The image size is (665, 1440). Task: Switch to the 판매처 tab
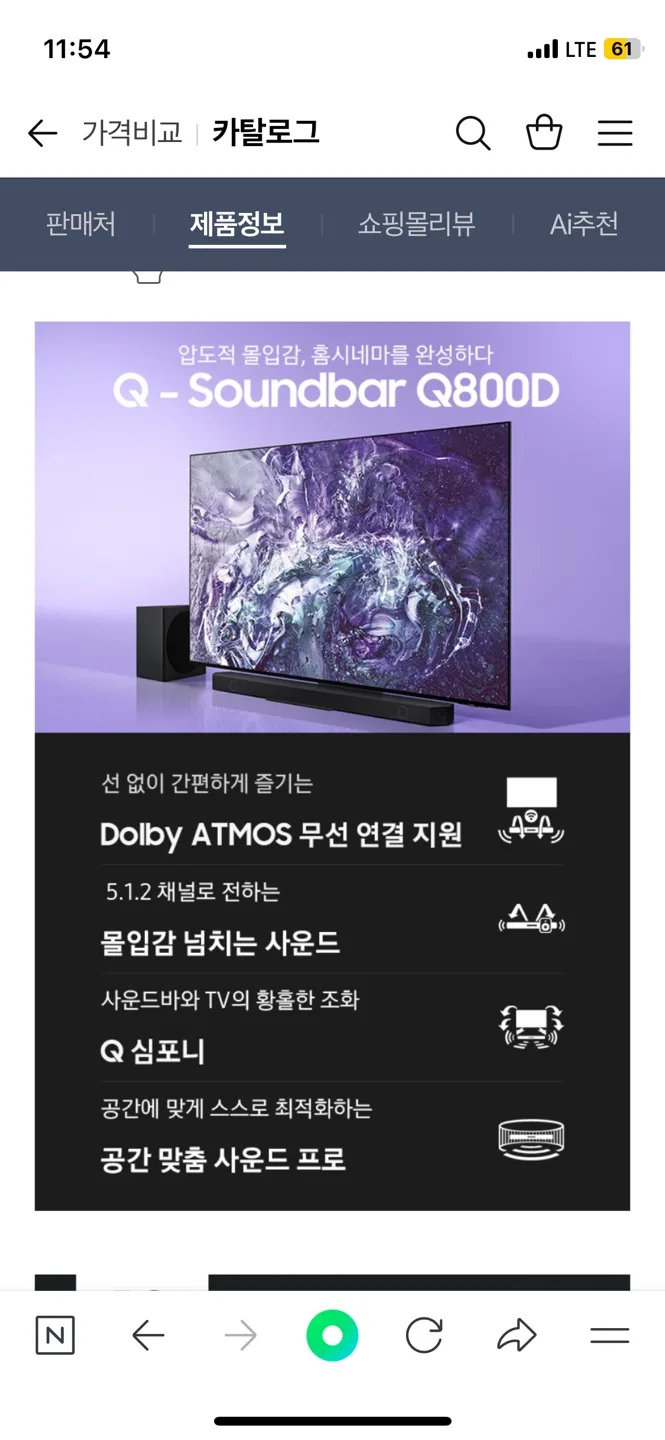pyautogui.click(x=81, y=224)
